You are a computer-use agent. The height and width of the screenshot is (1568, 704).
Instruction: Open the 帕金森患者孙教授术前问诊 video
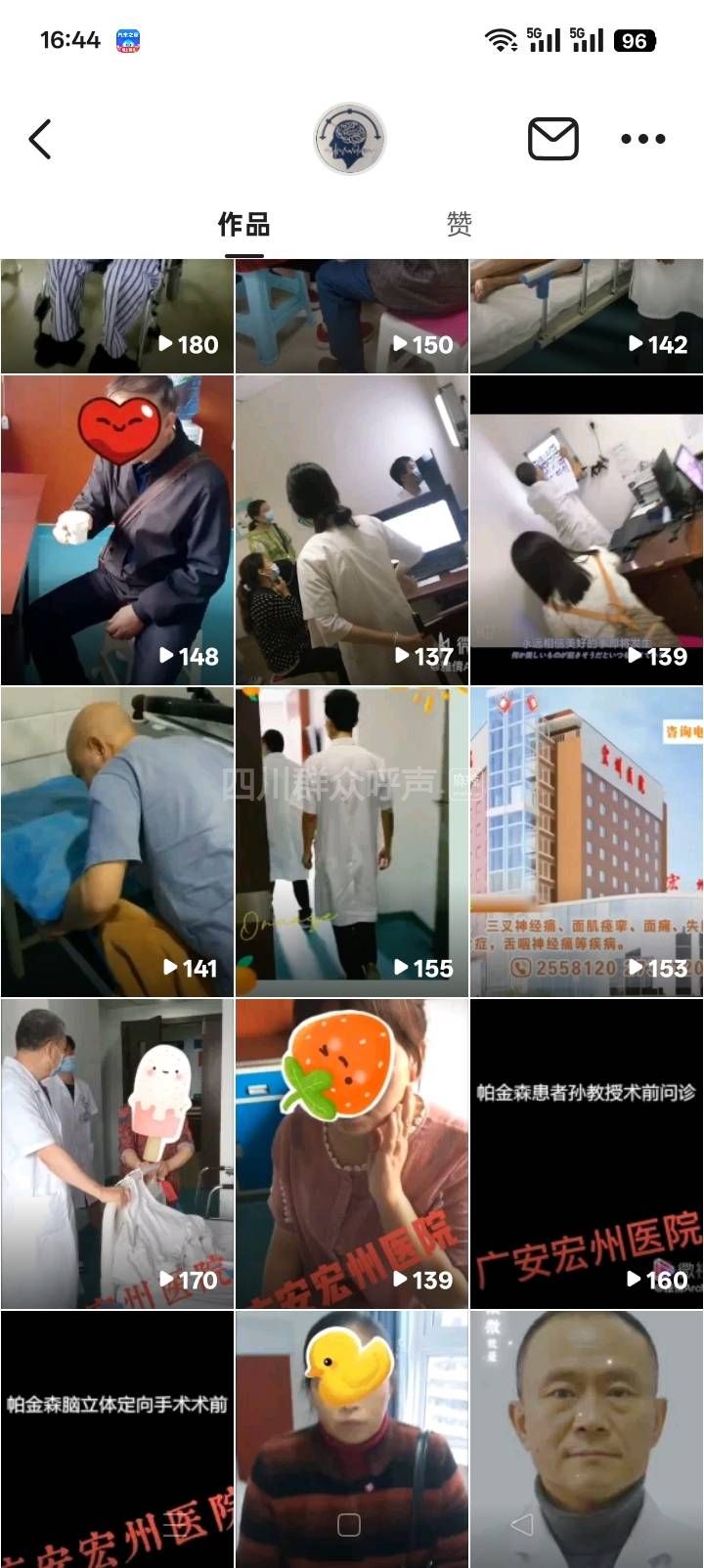click(587, 1154)
